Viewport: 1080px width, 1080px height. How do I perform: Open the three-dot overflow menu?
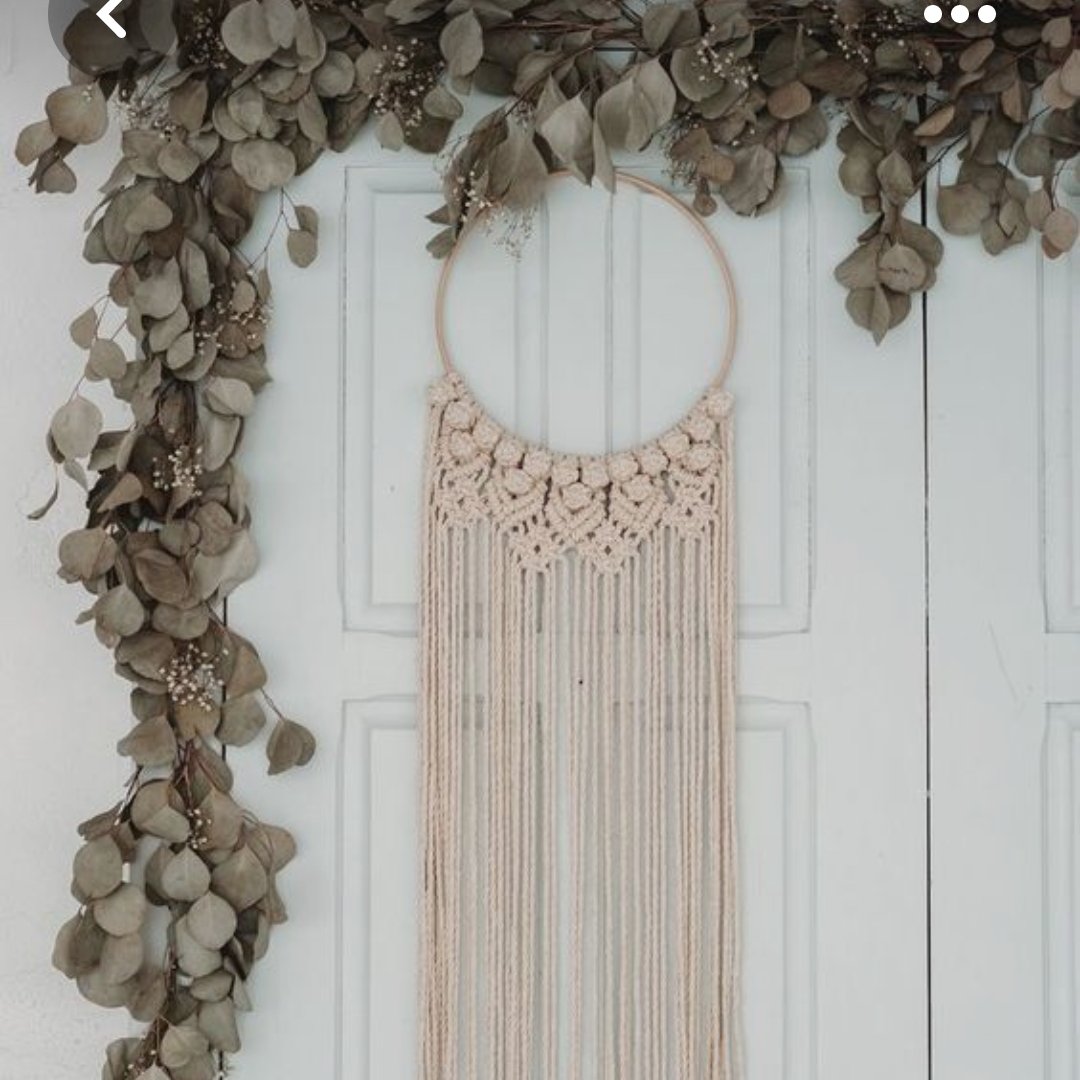[959, 14]
